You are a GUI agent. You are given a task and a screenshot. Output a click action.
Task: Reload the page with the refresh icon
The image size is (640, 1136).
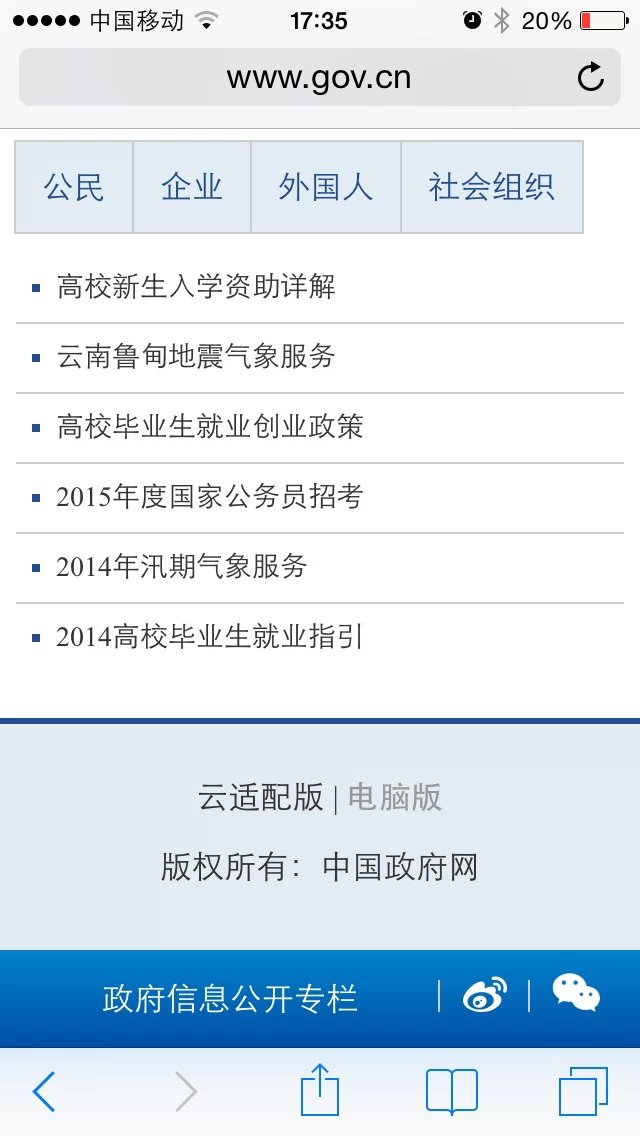[591, 77]
